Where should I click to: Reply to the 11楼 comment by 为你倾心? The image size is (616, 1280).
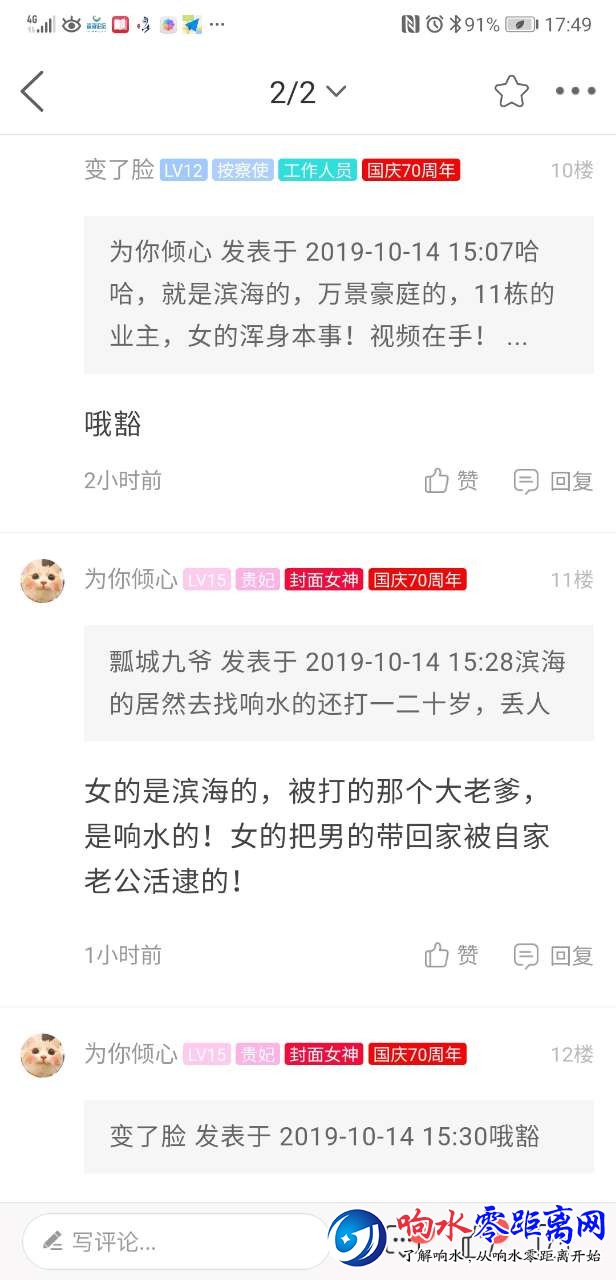coord(554,955)
